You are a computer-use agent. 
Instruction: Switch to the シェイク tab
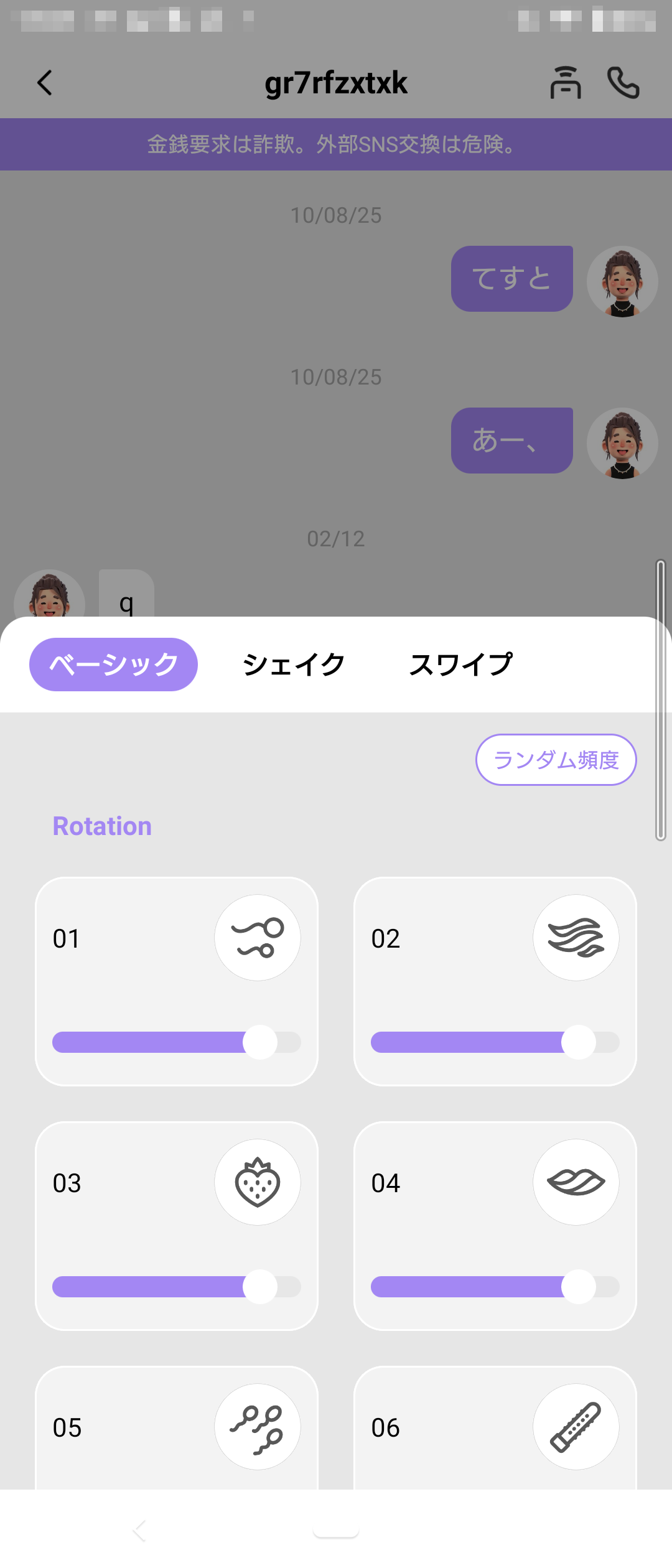(294, 664)
